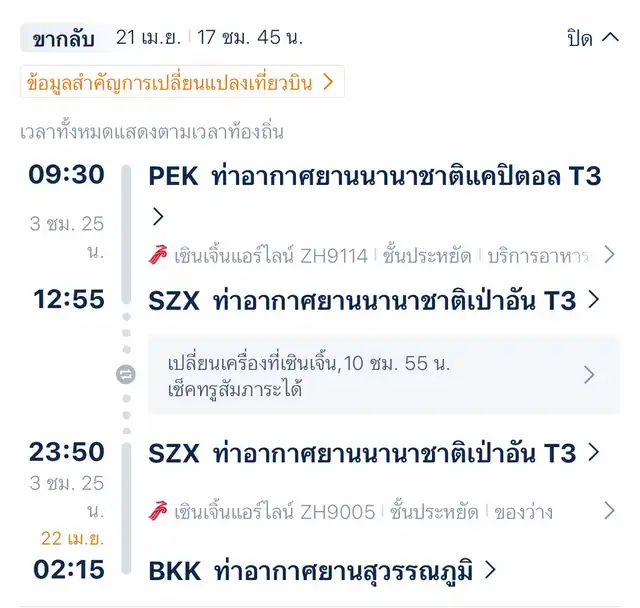Open ข้อมูลสำคัญการเปลี่ยนแปลงเที่ยวบิน link

[x=182, y=82]
